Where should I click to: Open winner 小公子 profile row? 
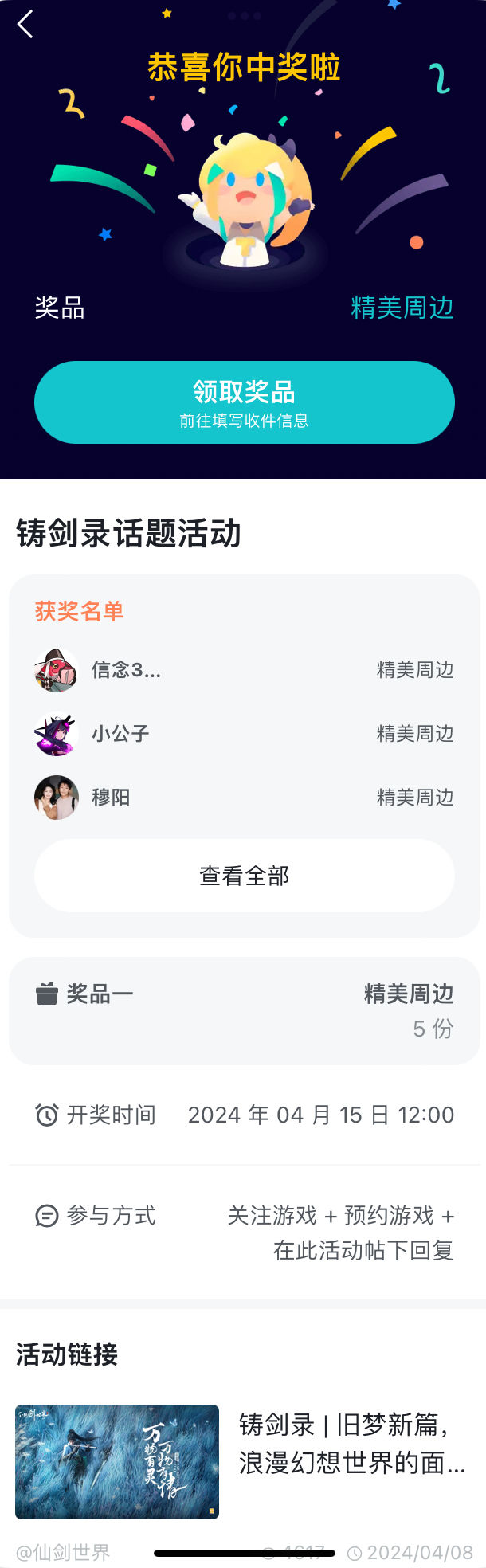(120, 734)
